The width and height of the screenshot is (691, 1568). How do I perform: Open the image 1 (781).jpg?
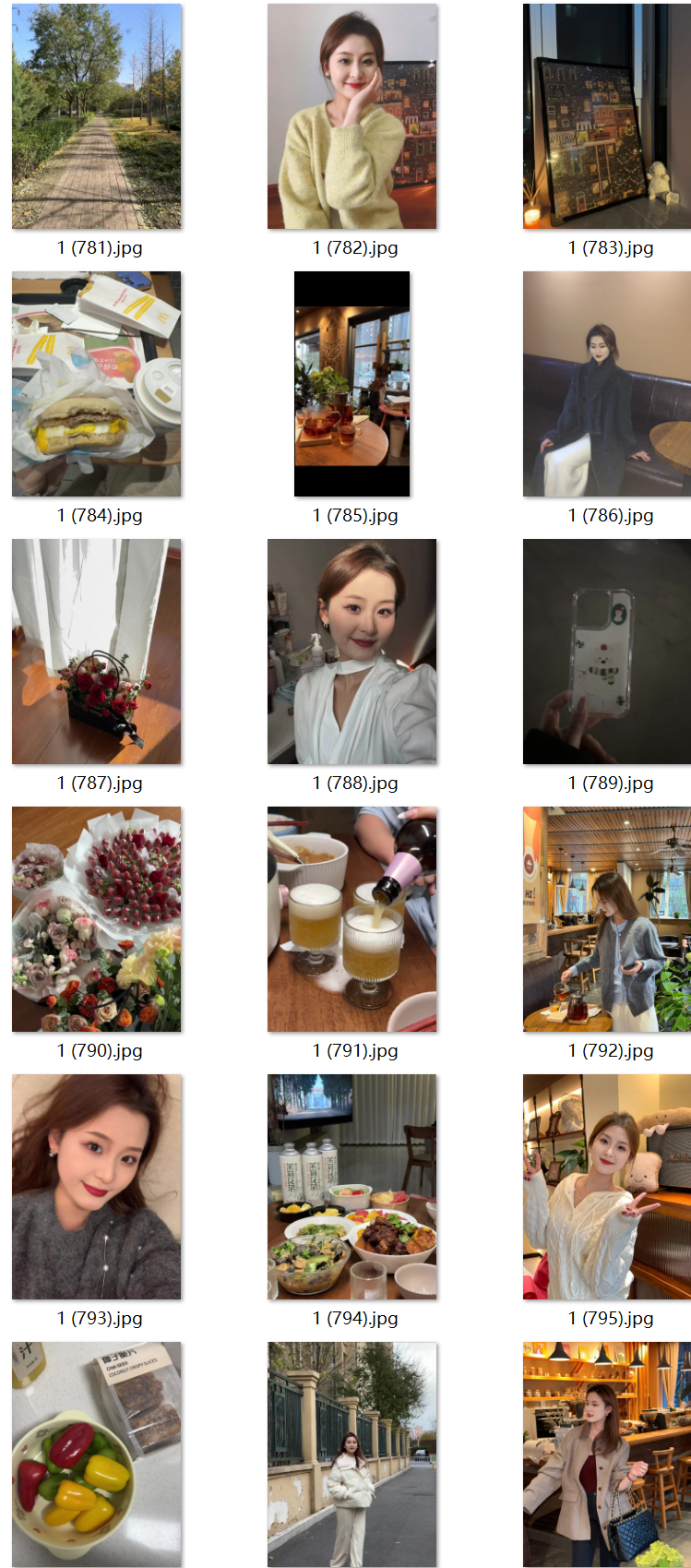(x=97, y=116)
